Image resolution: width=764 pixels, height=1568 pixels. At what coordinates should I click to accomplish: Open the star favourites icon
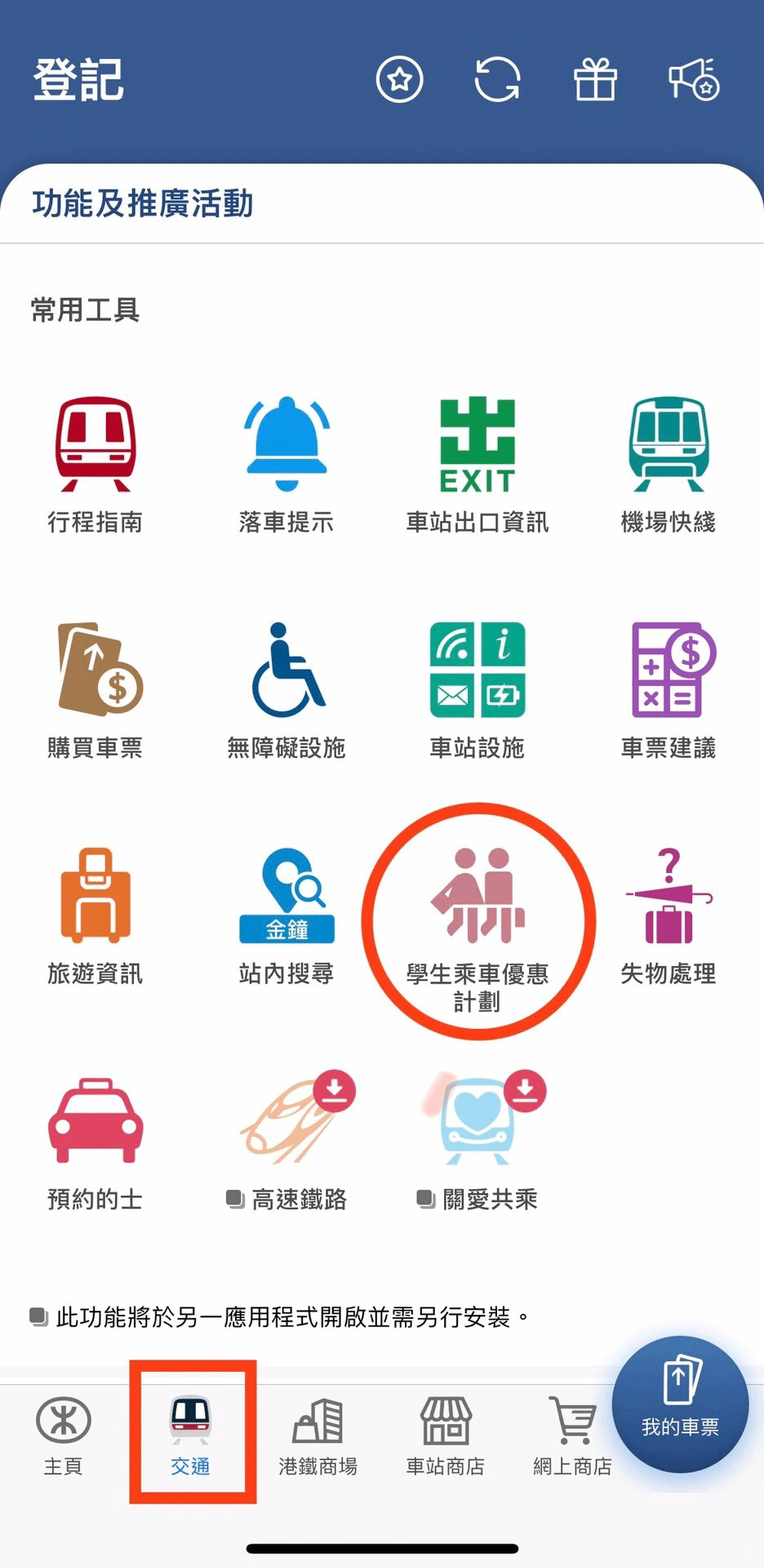pos(399,80)
